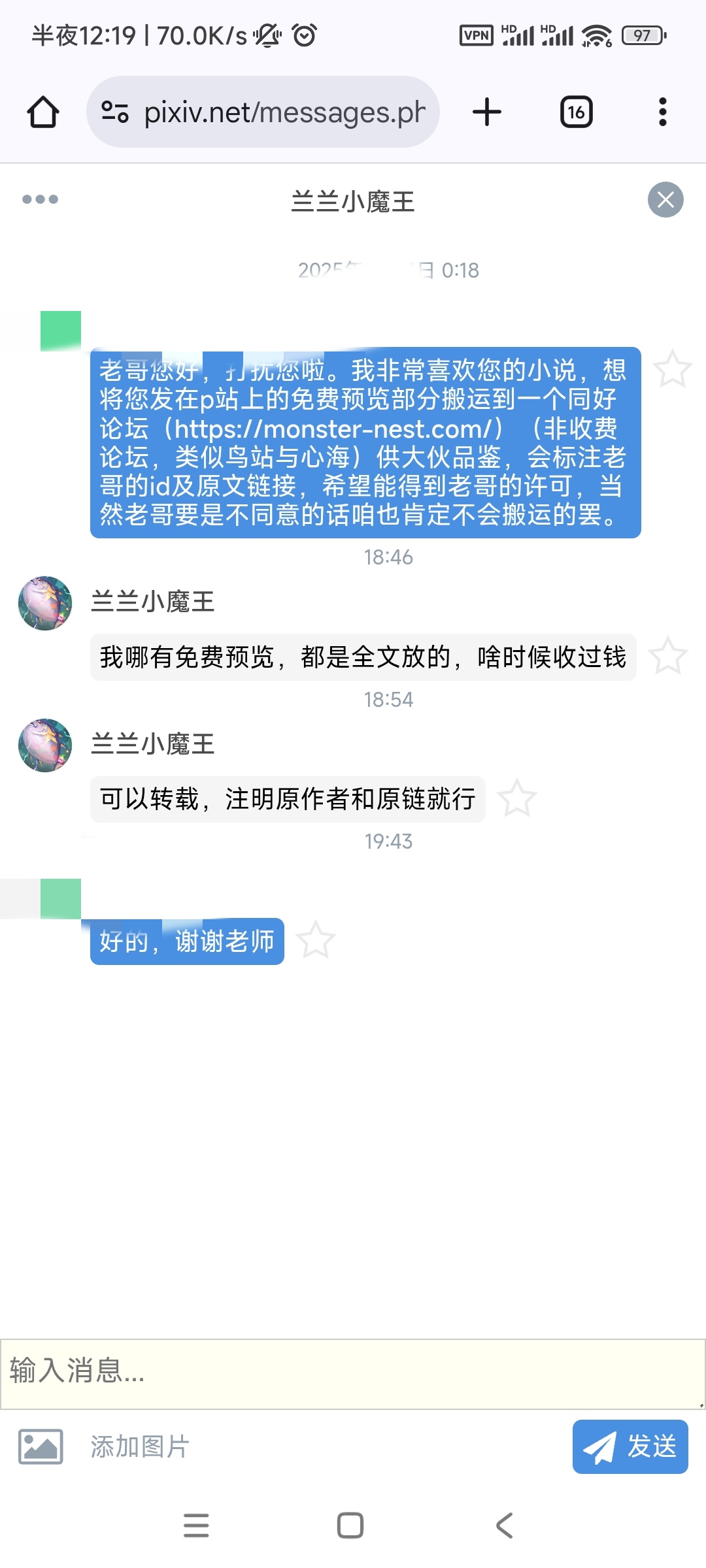Image resolution: width=706 pixels, height=1568 pixels.
Task: Focus the 输入消息 text field
Action: (x=353, y=1371)
